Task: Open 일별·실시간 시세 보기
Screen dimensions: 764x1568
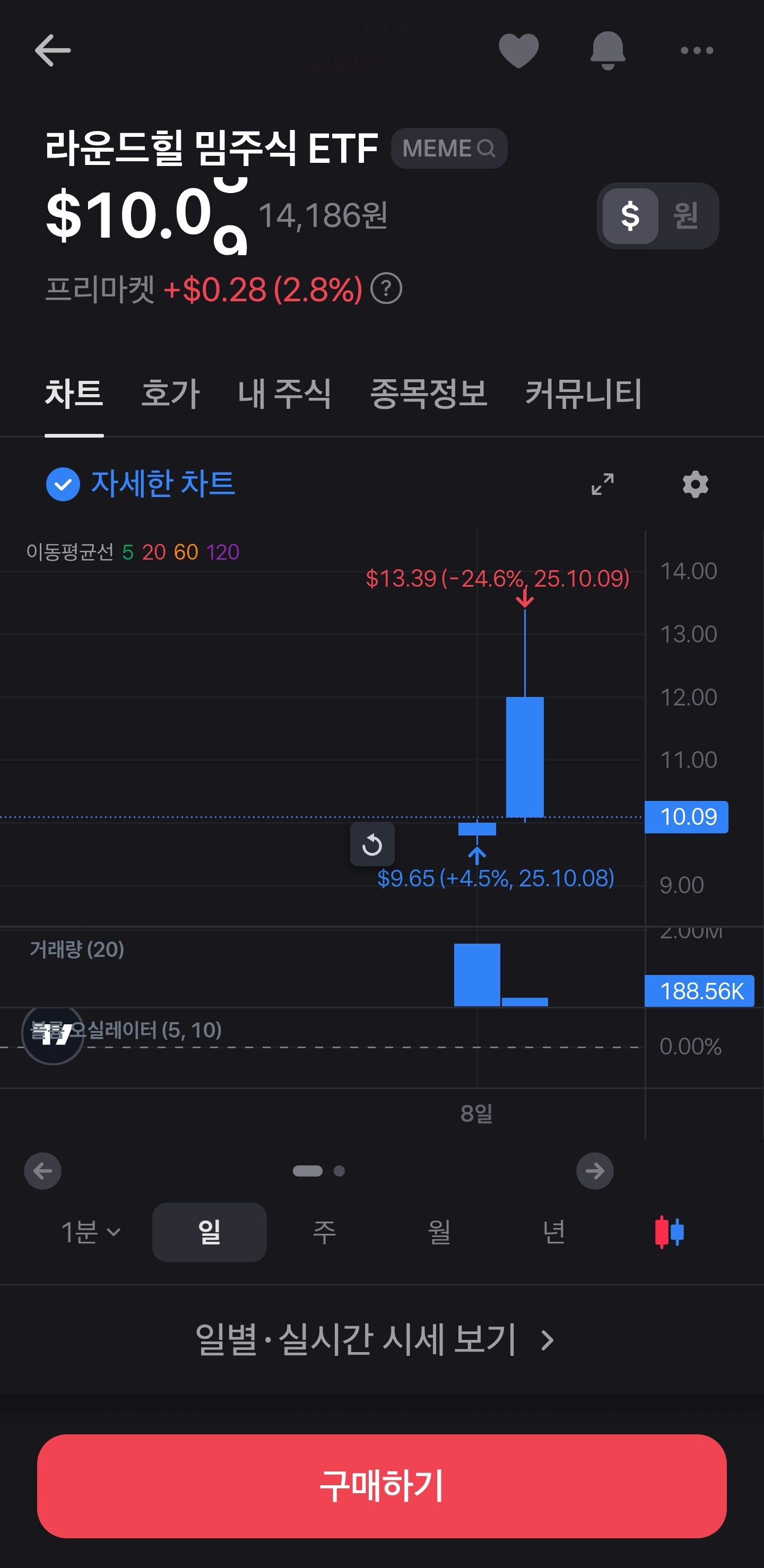Action: pyautogui.click(x=375, y=1340)
